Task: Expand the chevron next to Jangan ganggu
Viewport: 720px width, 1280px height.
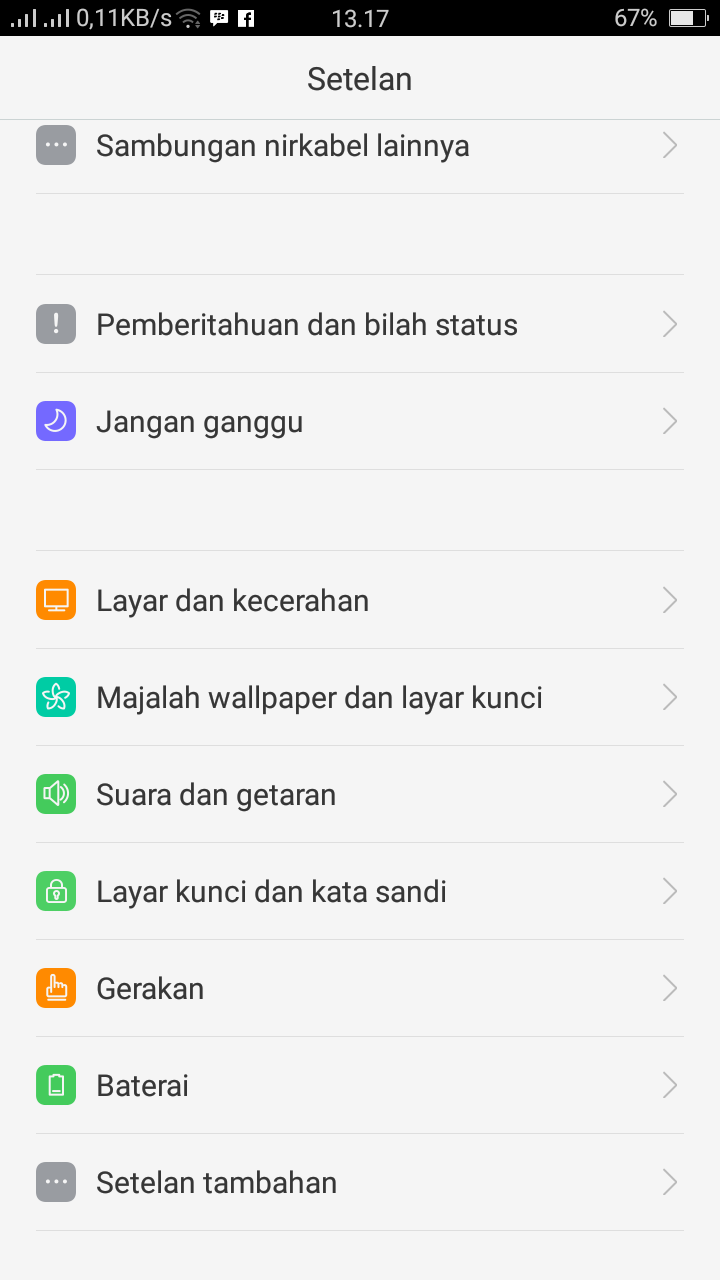Action: (668, 421)
